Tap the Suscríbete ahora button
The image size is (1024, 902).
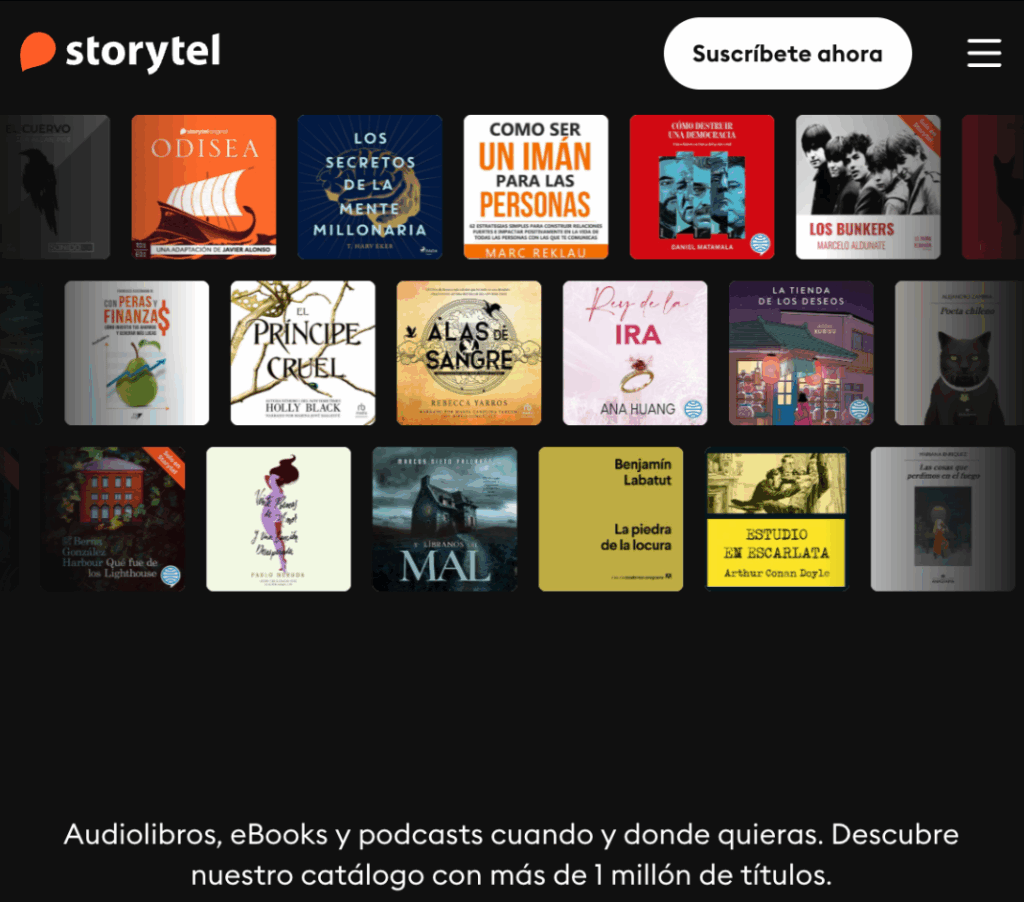tap(787, 53)
